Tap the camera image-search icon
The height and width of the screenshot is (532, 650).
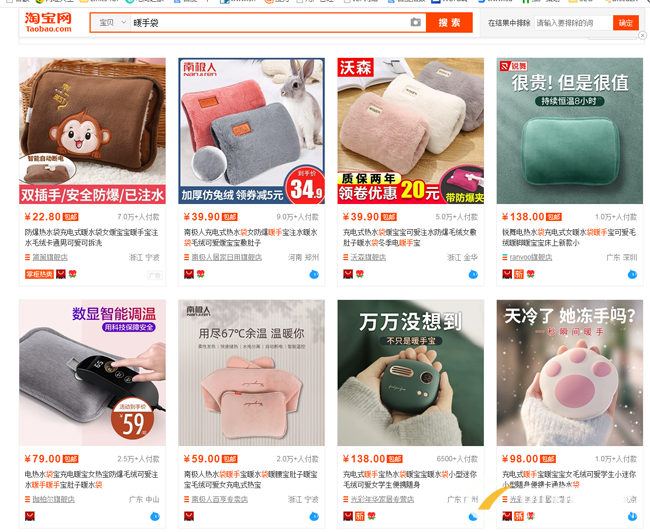click(415, 22)
